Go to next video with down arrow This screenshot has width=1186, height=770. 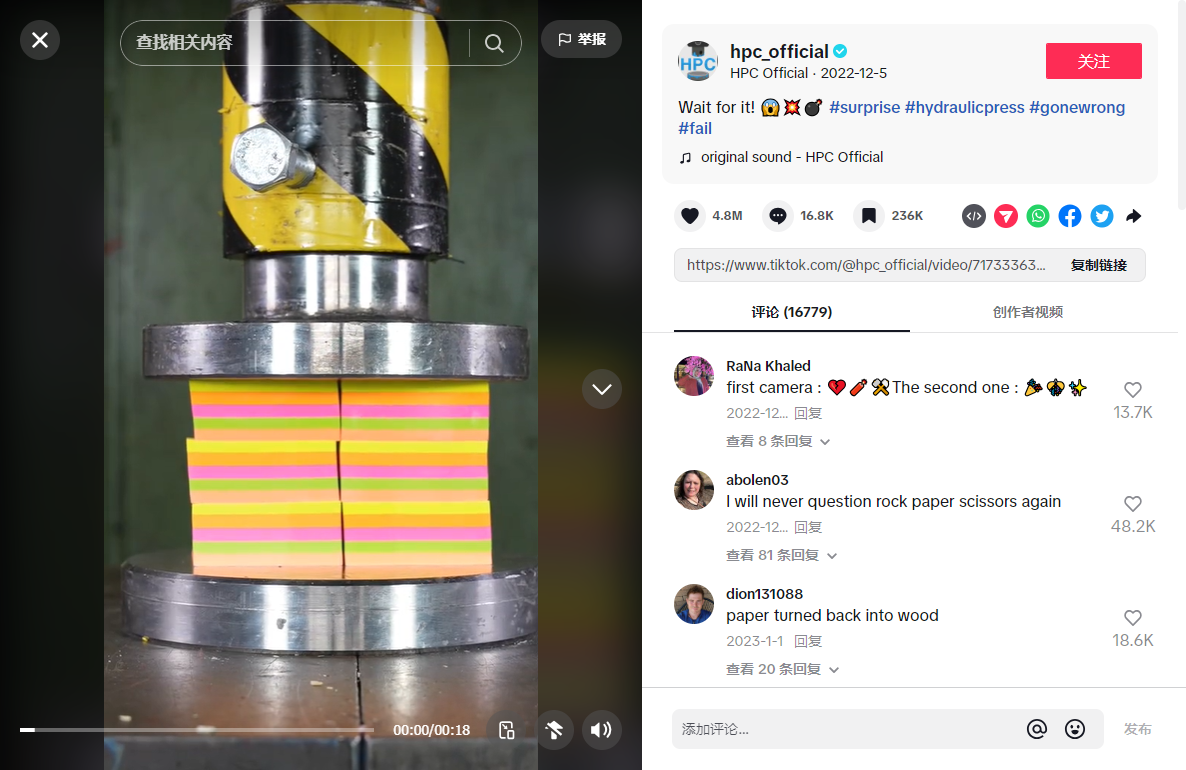click(x=602, y=389)
